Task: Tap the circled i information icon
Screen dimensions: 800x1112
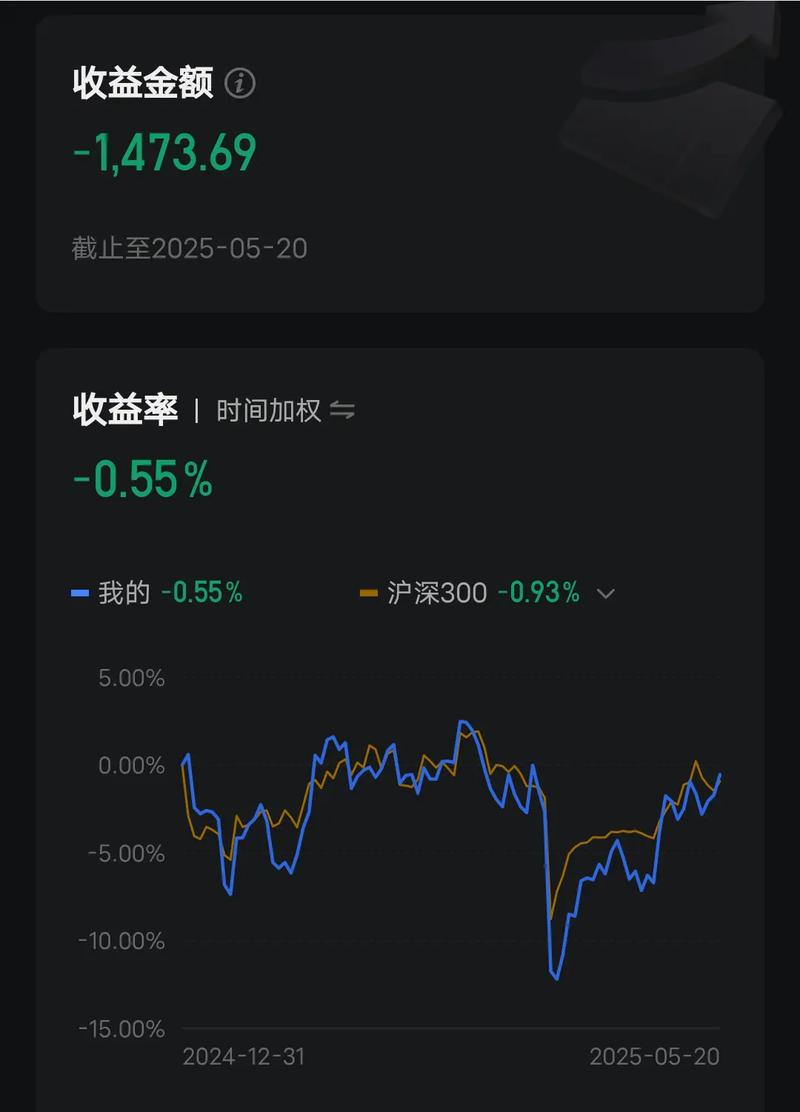Action: click(239, 85)
